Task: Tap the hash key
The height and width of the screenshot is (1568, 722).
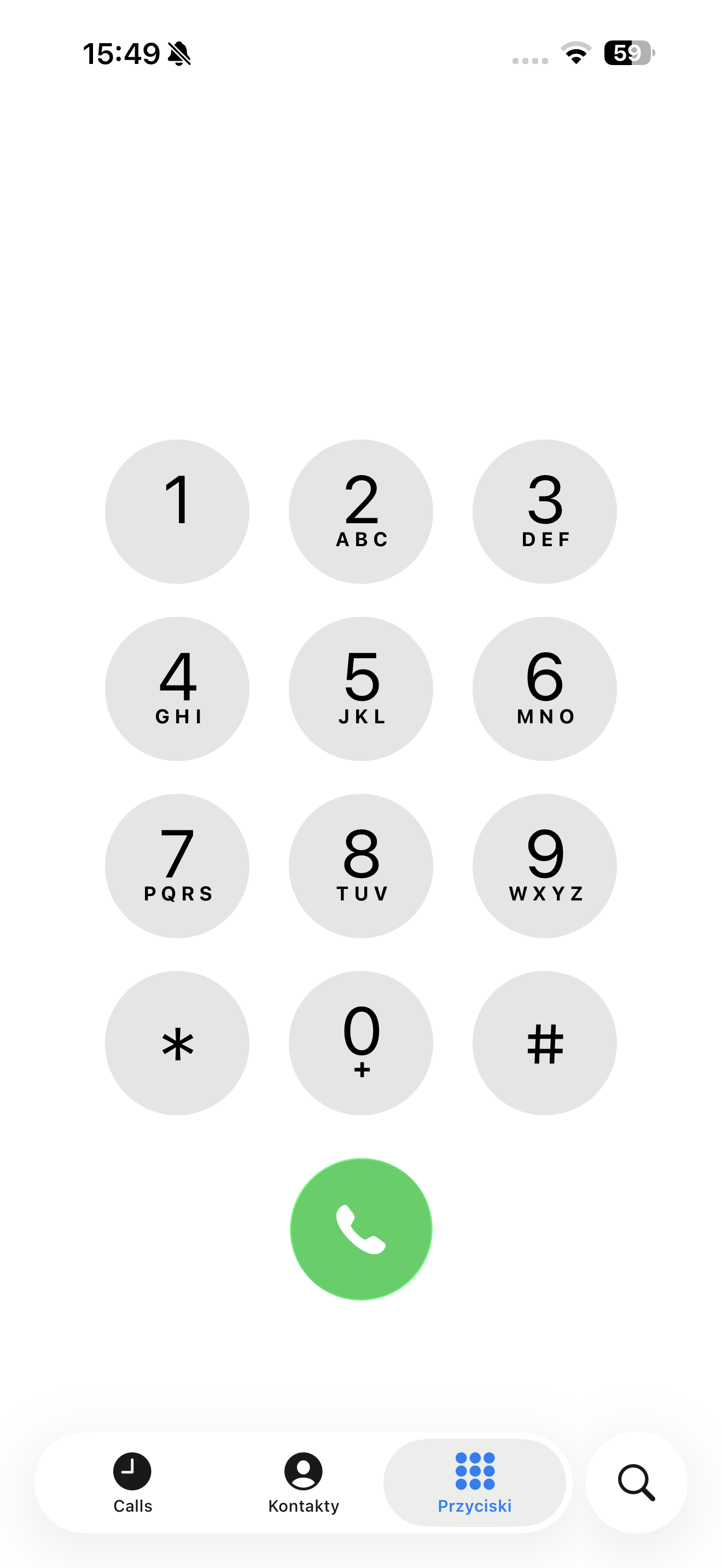Action: 545,1043
